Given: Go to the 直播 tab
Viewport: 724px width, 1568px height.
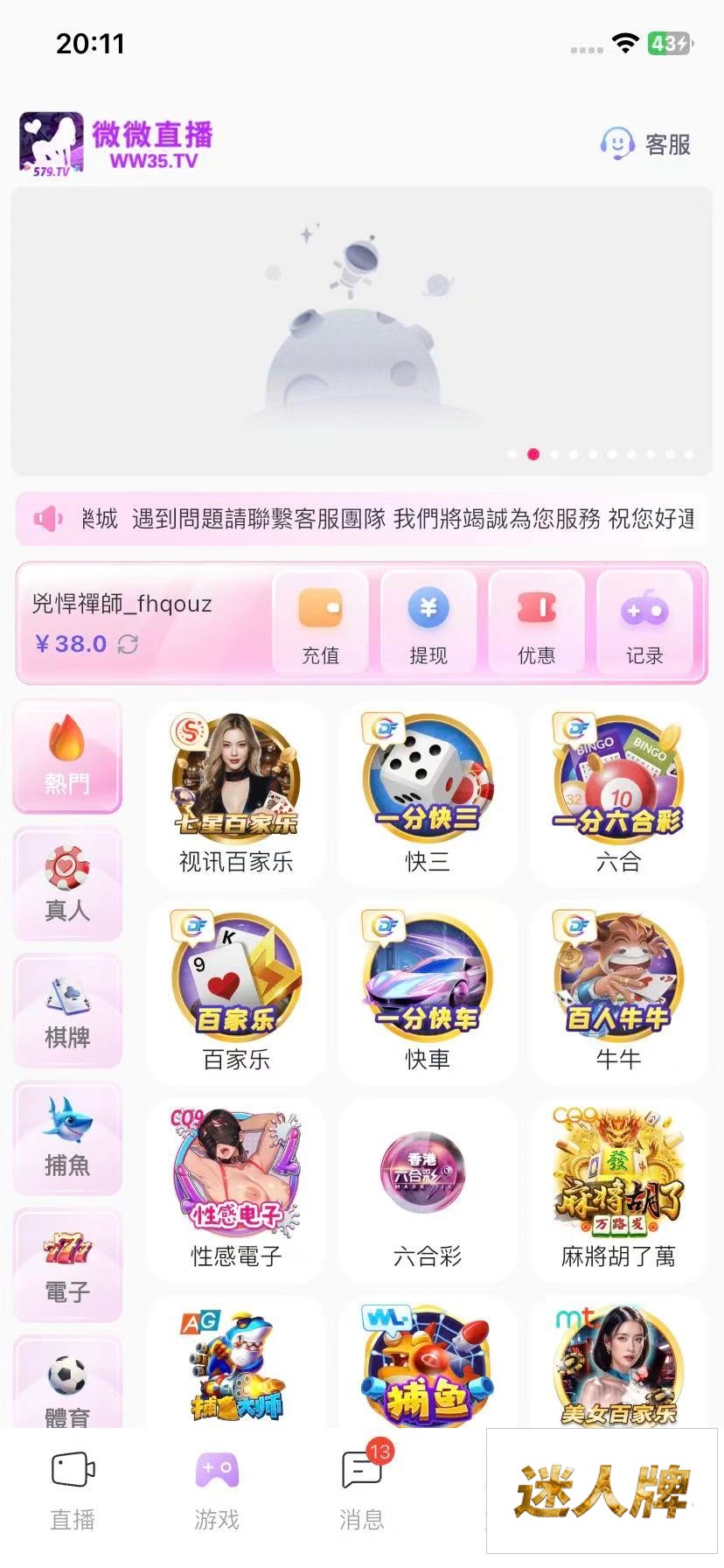Looking at the screenshot, I should pyautogui.click(x=73, y=1491).
